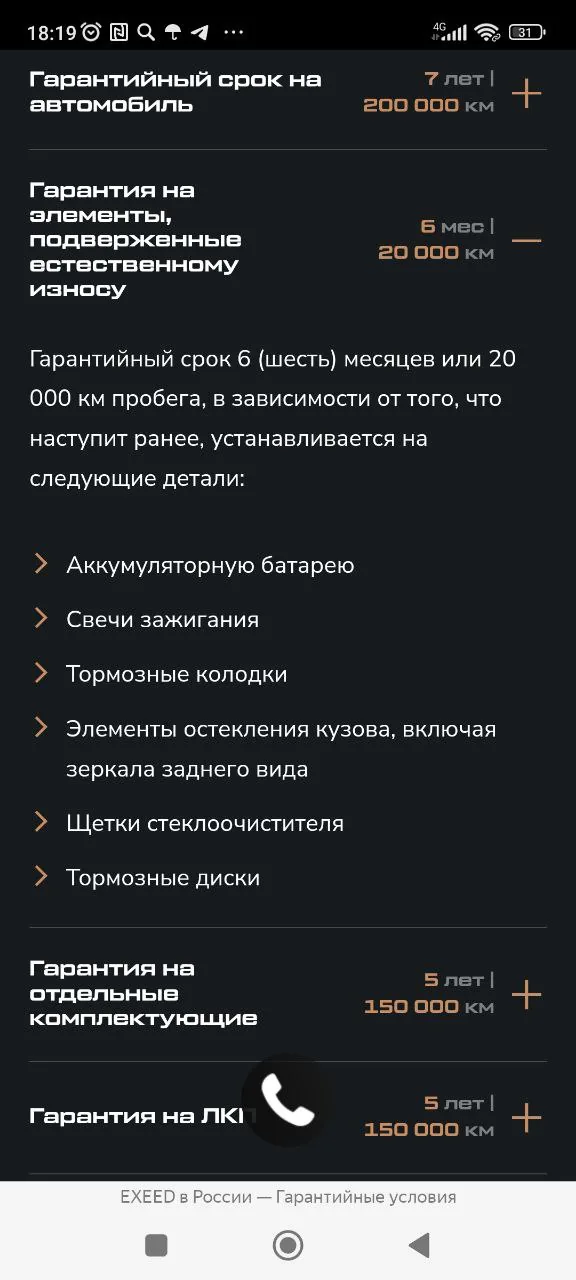Go to the home screen
The height and width of the screenshot is (1280, 576).
(x=288, y=1245)
